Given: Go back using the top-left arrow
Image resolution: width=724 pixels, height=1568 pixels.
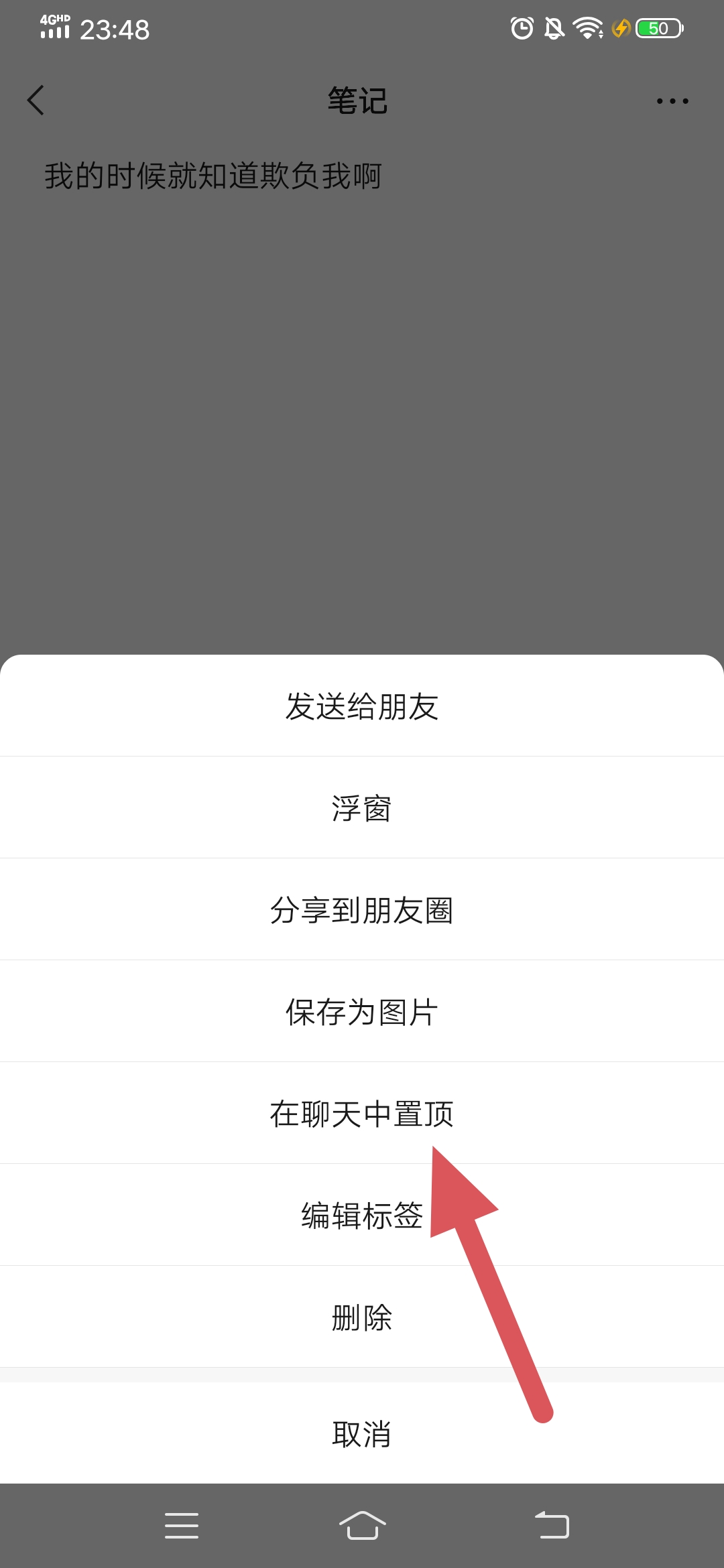Looking at the screenshot, I should (x=36, y=101).
